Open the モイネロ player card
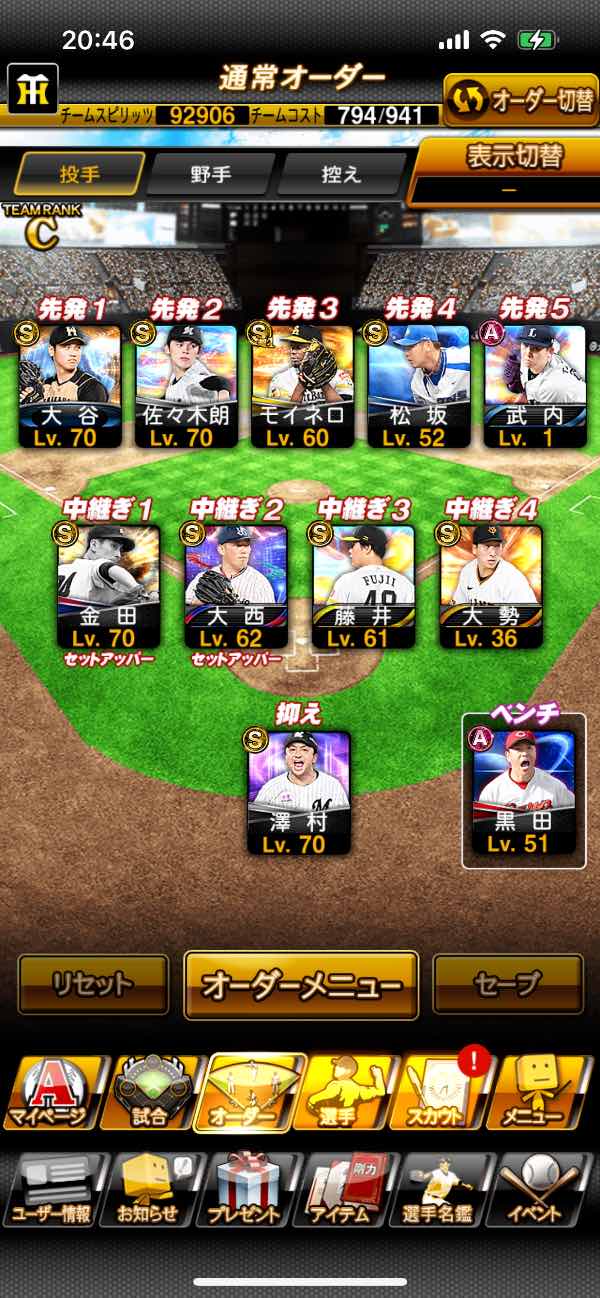This screenshot has height=1298, width=600. click(302, 386)
